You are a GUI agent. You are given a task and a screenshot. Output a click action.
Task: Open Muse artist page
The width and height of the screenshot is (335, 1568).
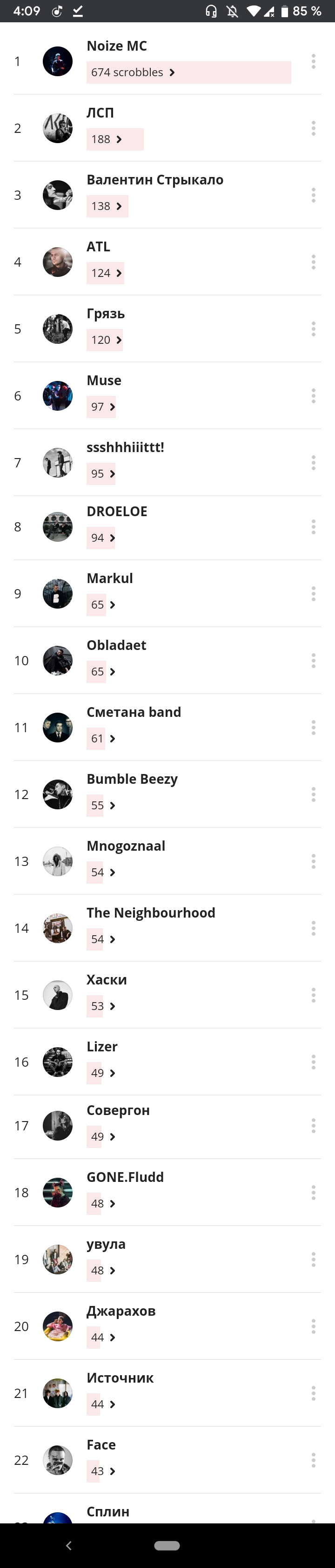click(x=104, y=381)
